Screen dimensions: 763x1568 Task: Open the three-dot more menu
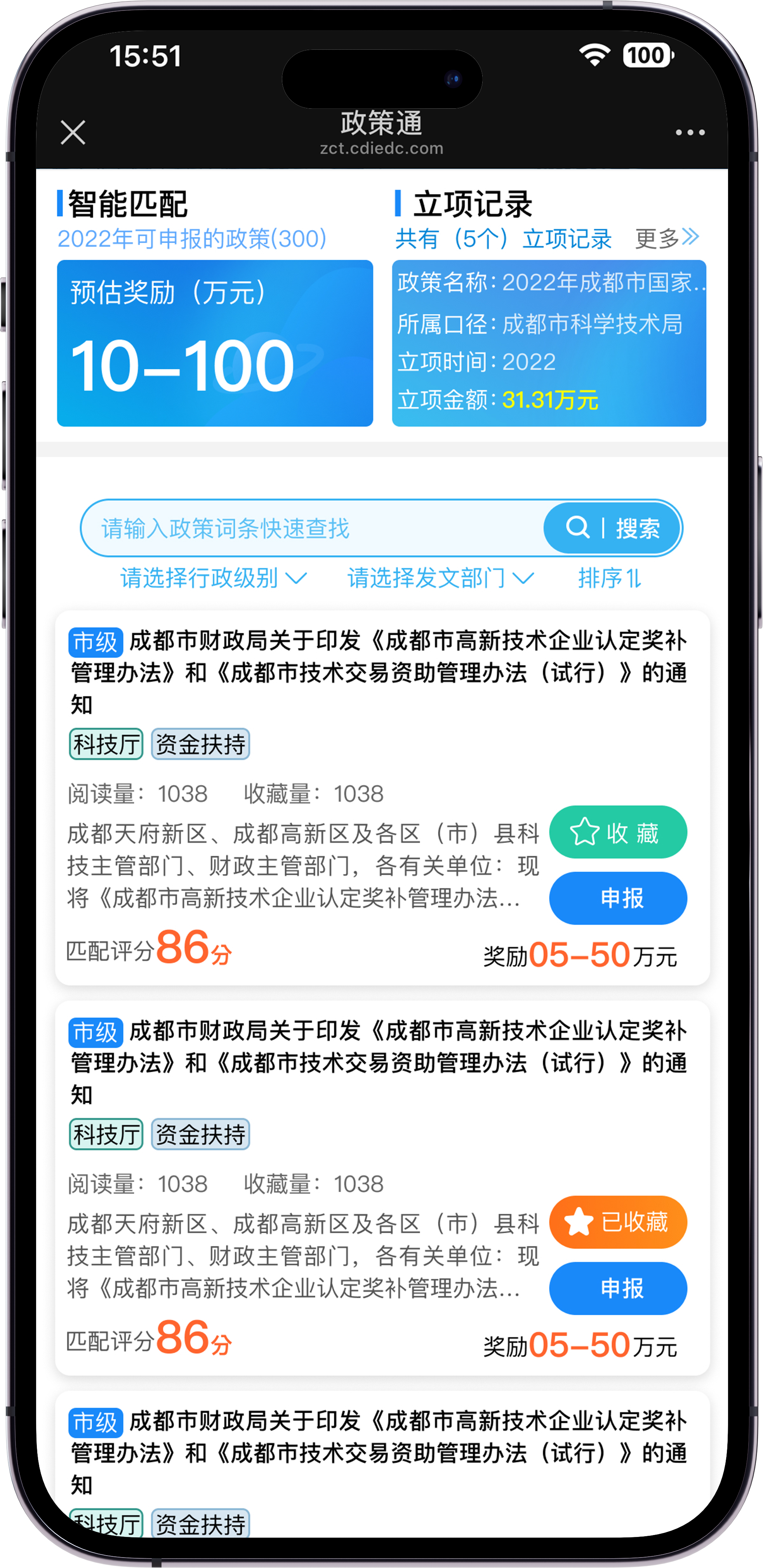coord(690,133)
